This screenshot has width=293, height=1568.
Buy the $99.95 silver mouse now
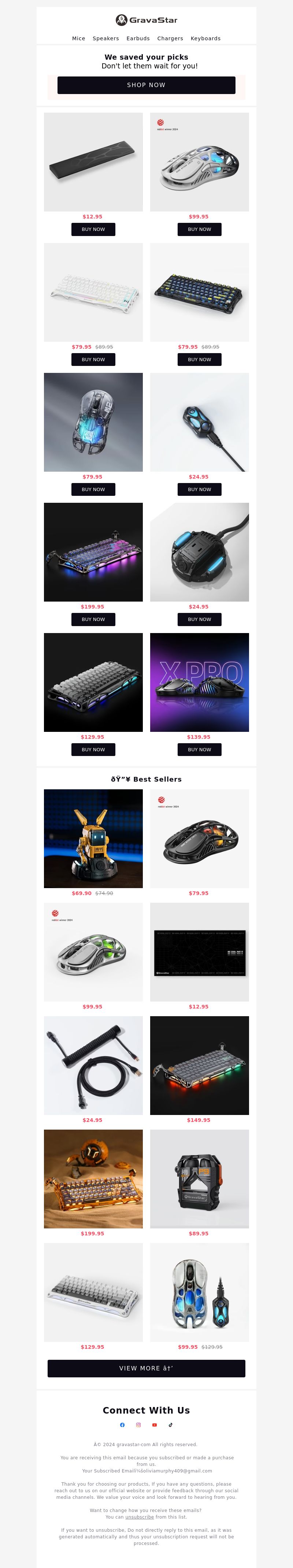click(199, 229)
